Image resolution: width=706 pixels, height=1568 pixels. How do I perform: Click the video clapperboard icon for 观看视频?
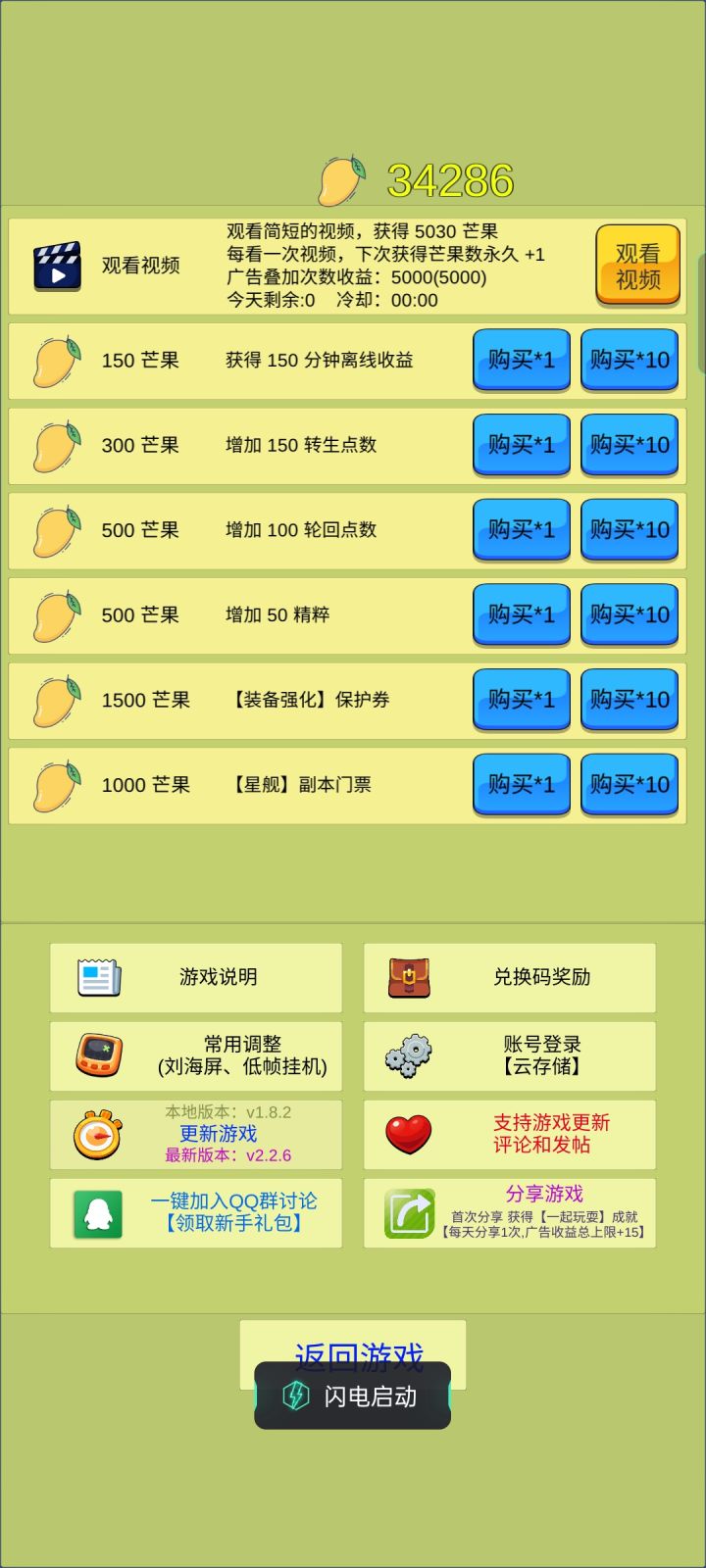[x=57, y=264]
